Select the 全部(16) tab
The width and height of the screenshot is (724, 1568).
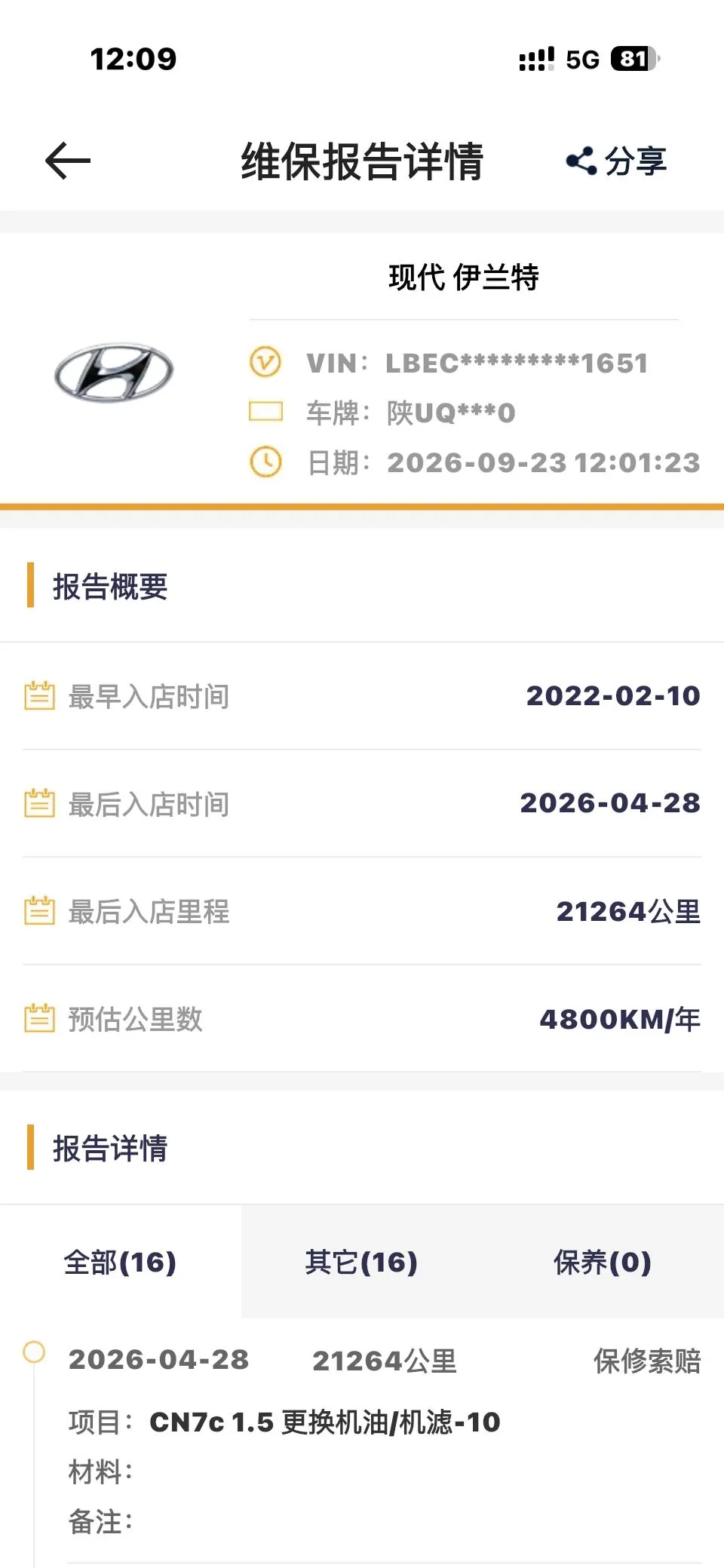pyautogui.click(x=121, y=1262)
